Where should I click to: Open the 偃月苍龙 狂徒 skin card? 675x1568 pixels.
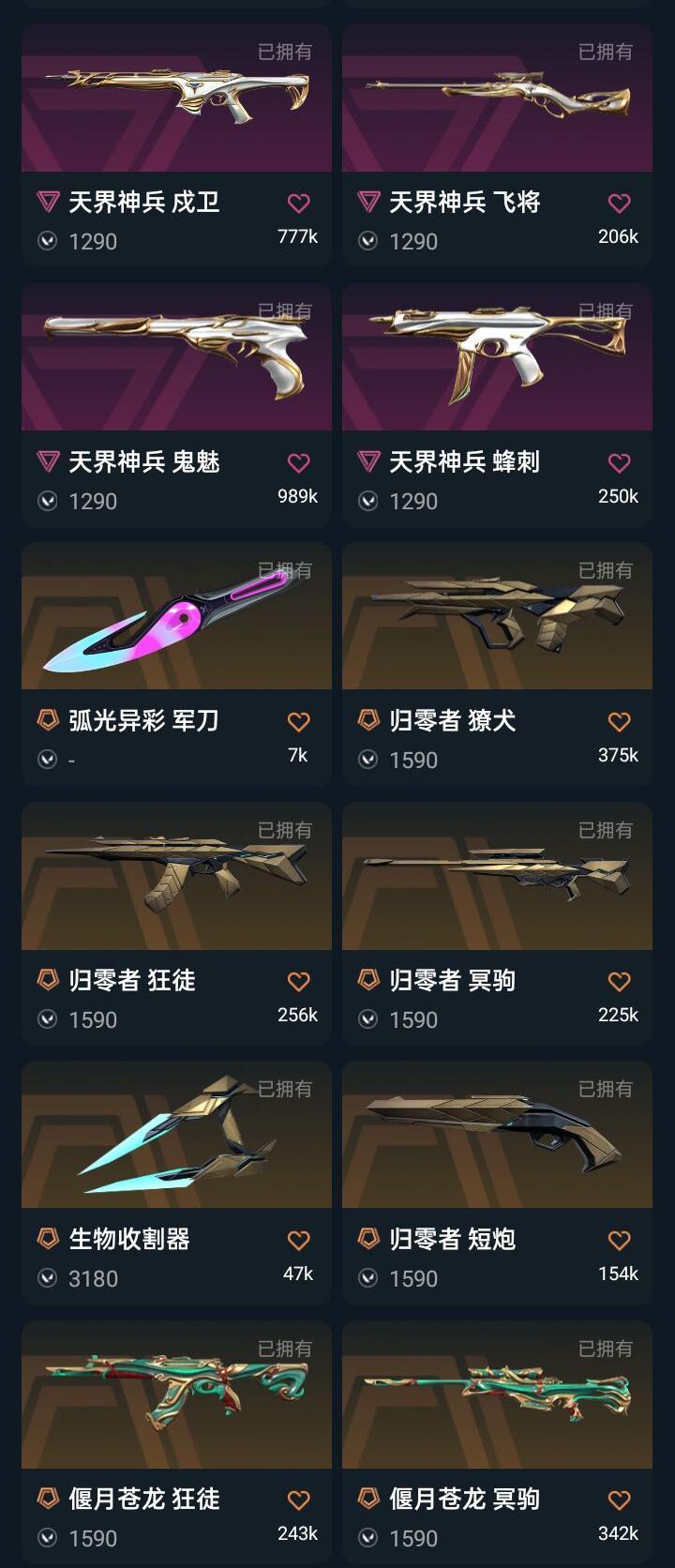tap(176, 1395)
